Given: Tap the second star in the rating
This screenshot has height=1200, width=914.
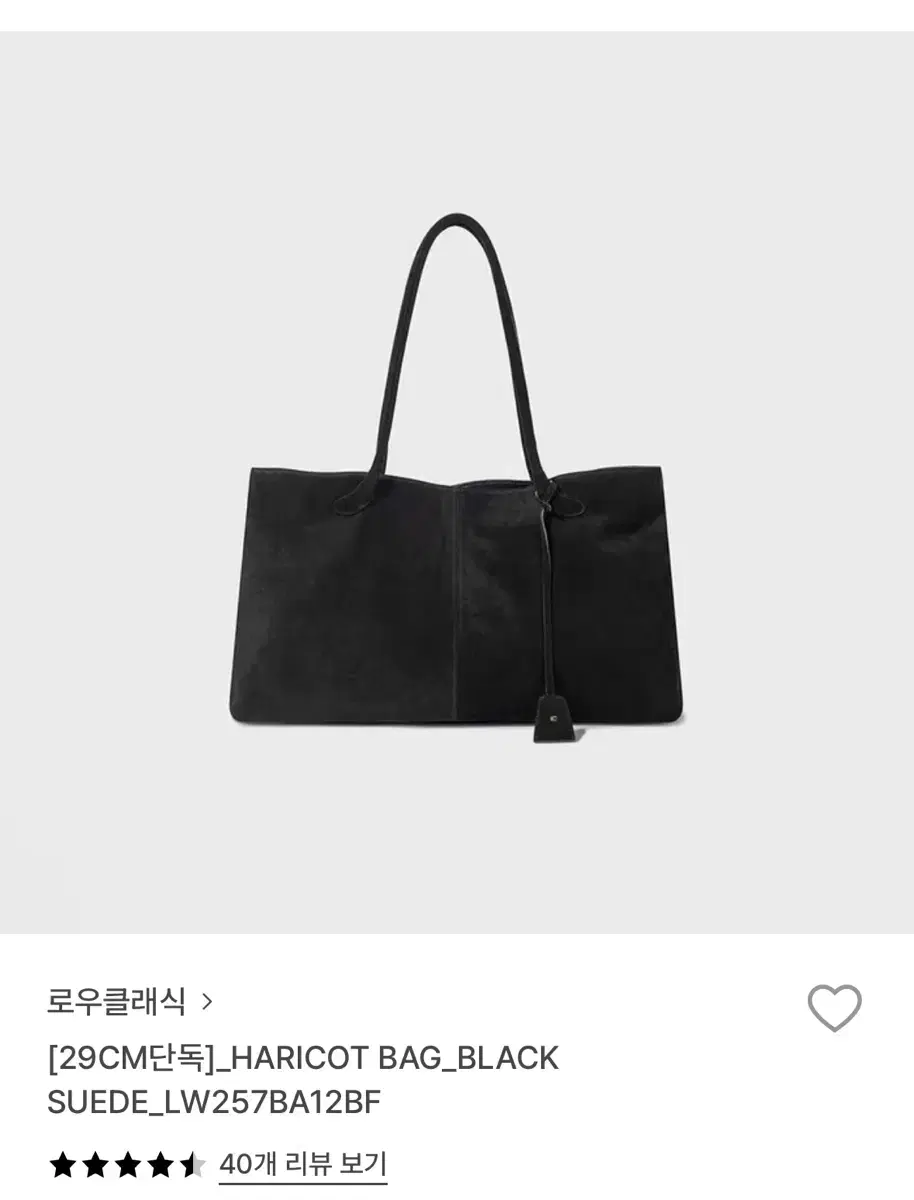Looking at the screenshot, I should (96, 1163).
